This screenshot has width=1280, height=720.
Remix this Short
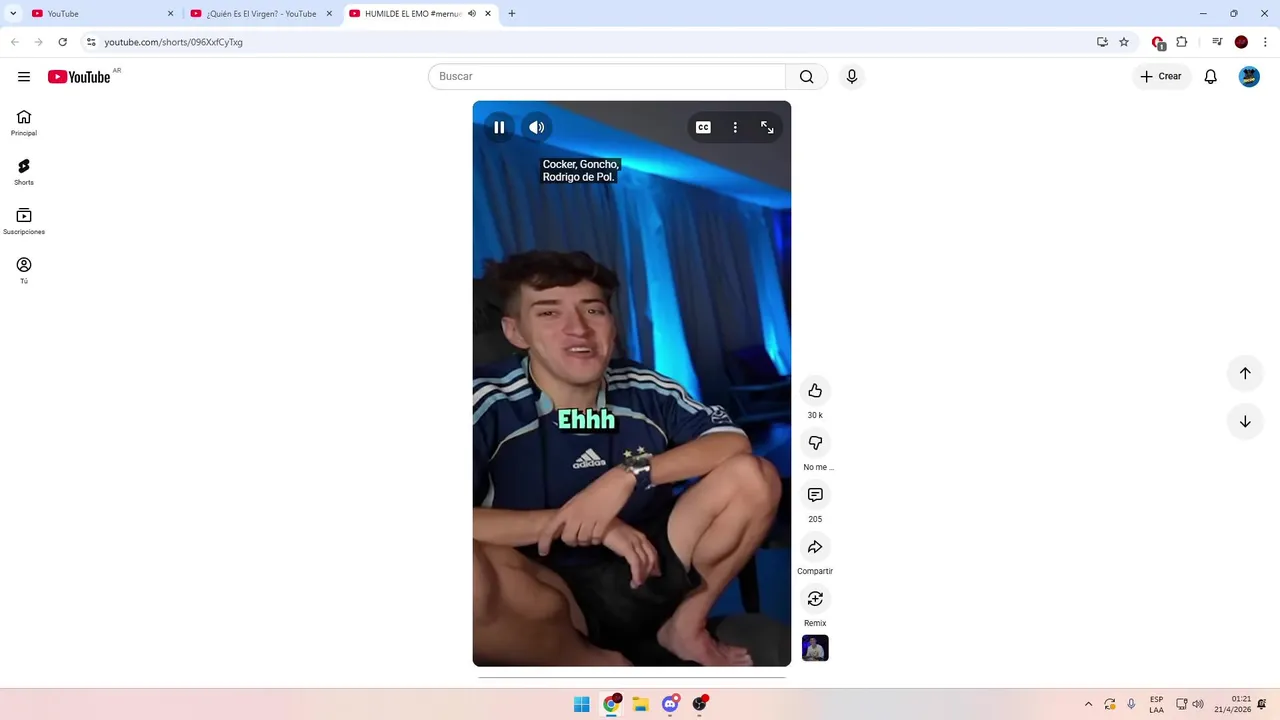815,599
